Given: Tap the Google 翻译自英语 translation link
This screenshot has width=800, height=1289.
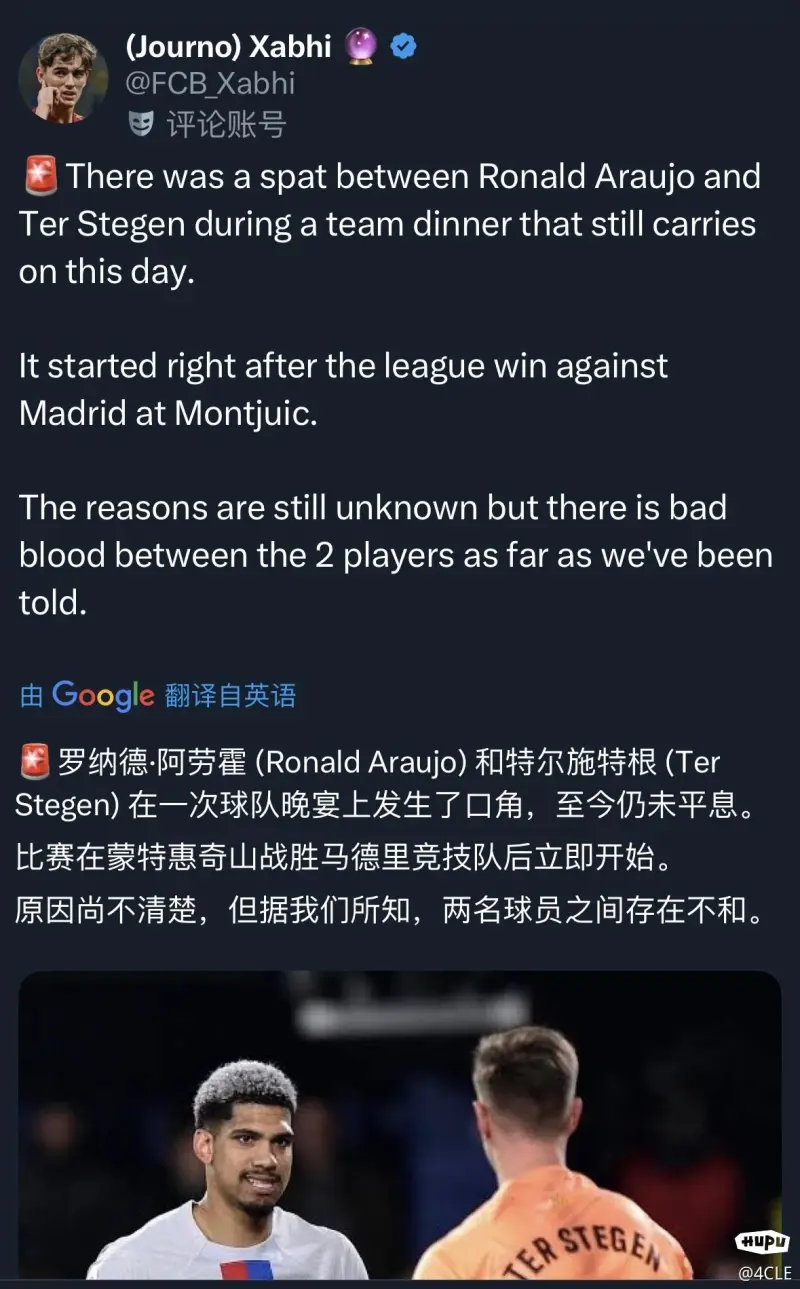Looking at the screenshot, I should pos(158,695).
